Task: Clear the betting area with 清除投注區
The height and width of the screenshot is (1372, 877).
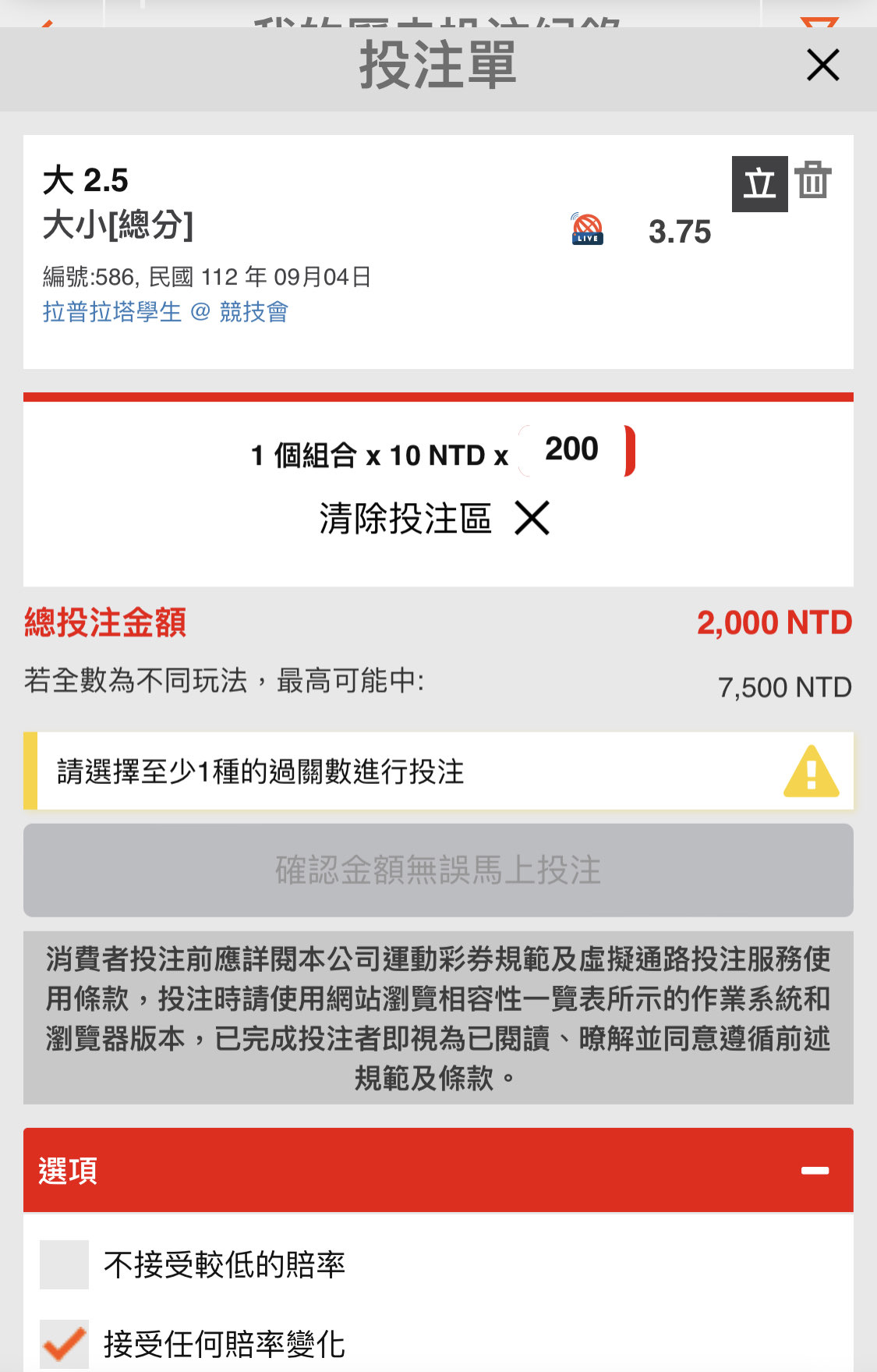Action: click(x=435, y=519)
